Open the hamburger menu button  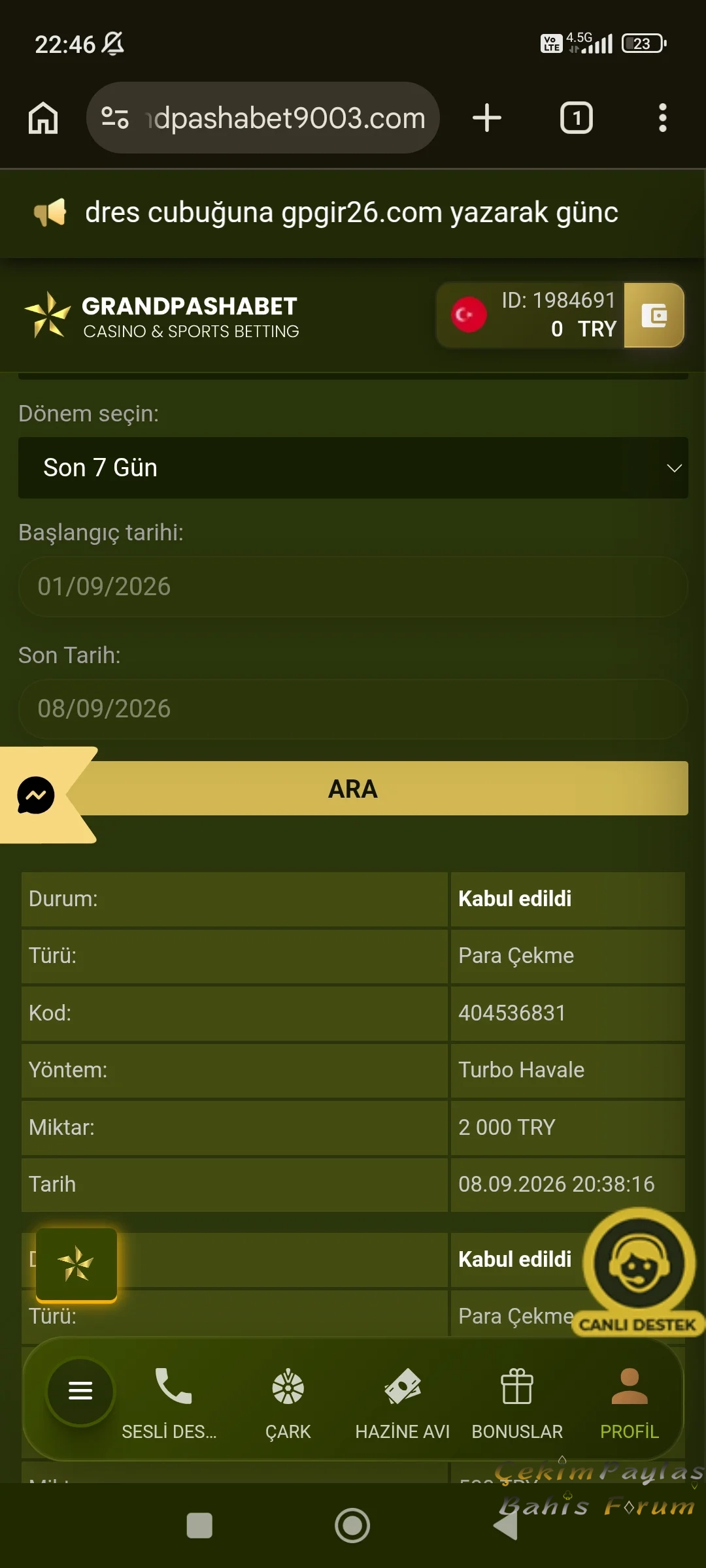click(x=80, y=1390)
